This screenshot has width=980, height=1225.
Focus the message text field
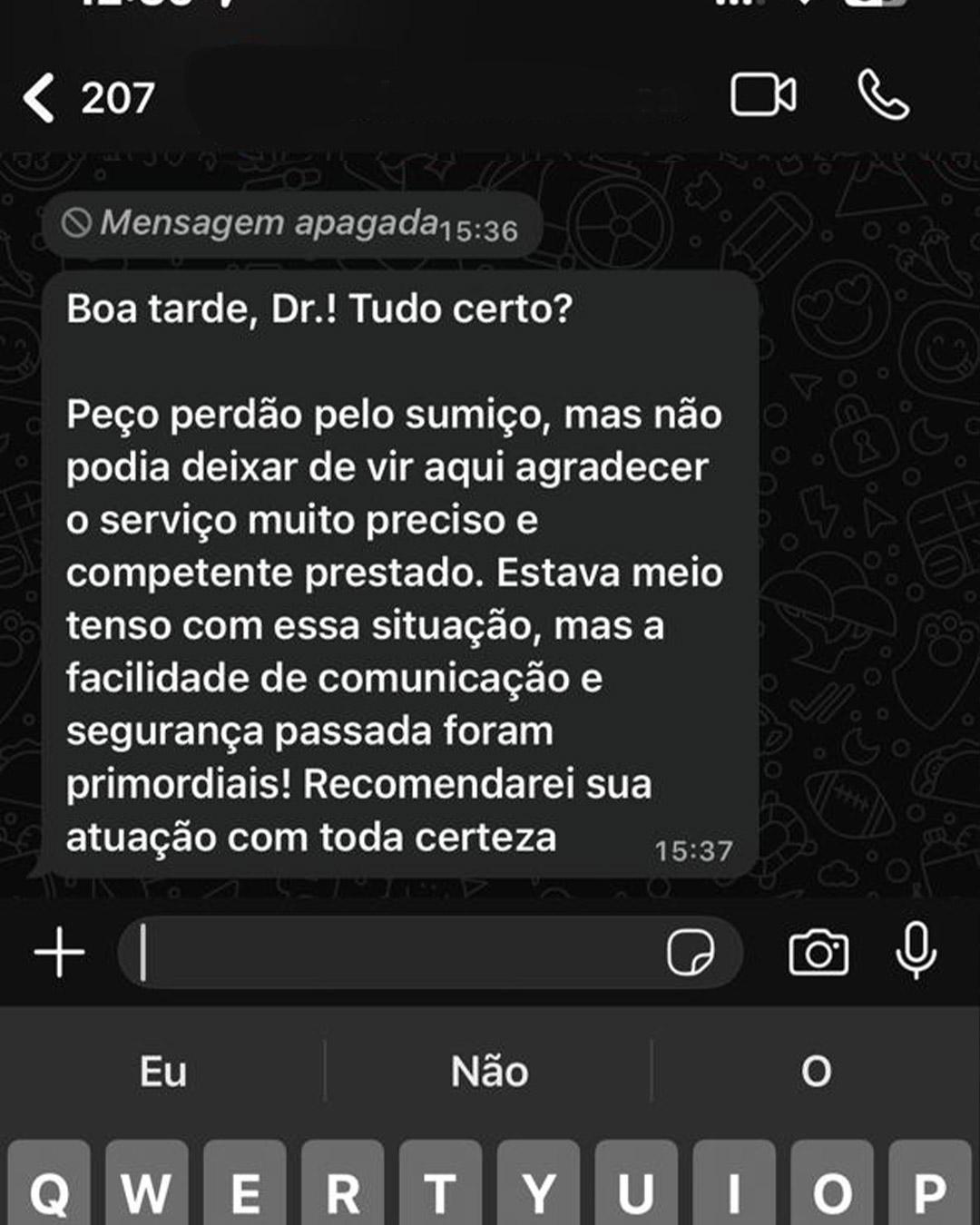399,953
